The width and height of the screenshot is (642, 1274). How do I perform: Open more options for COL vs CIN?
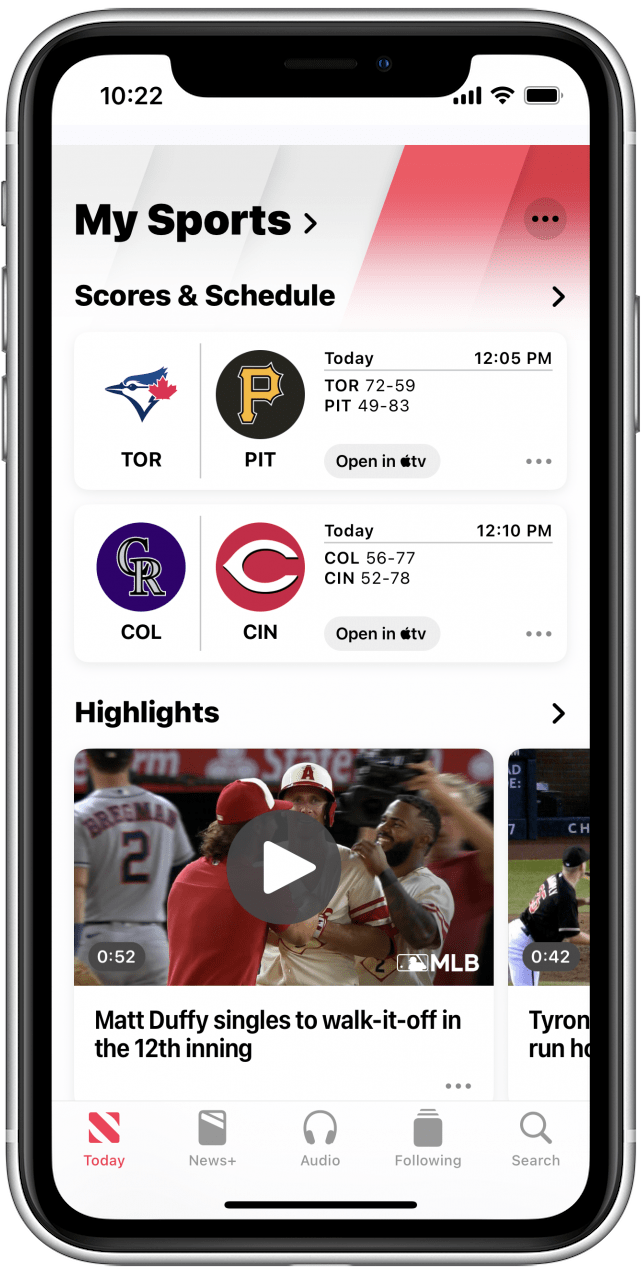[x=538, y=633]
